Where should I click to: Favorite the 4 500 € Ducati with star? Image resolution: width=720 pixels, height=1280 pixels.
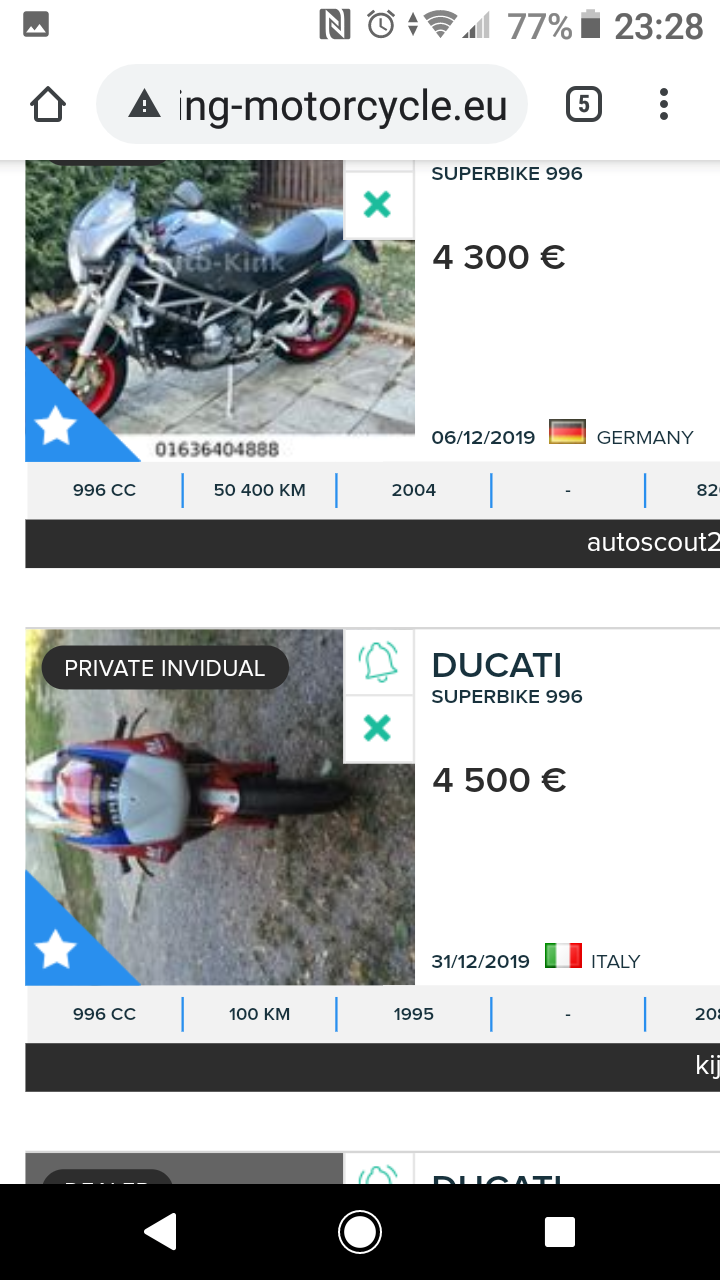(55, 950)
